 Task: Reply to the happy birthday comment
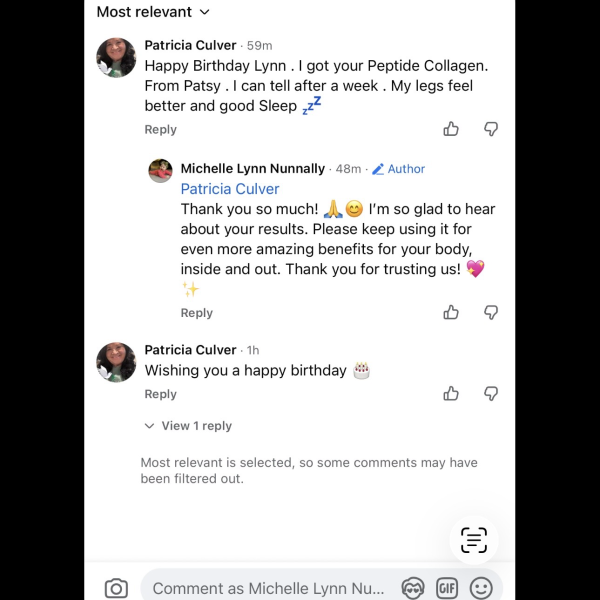(160, 394)
